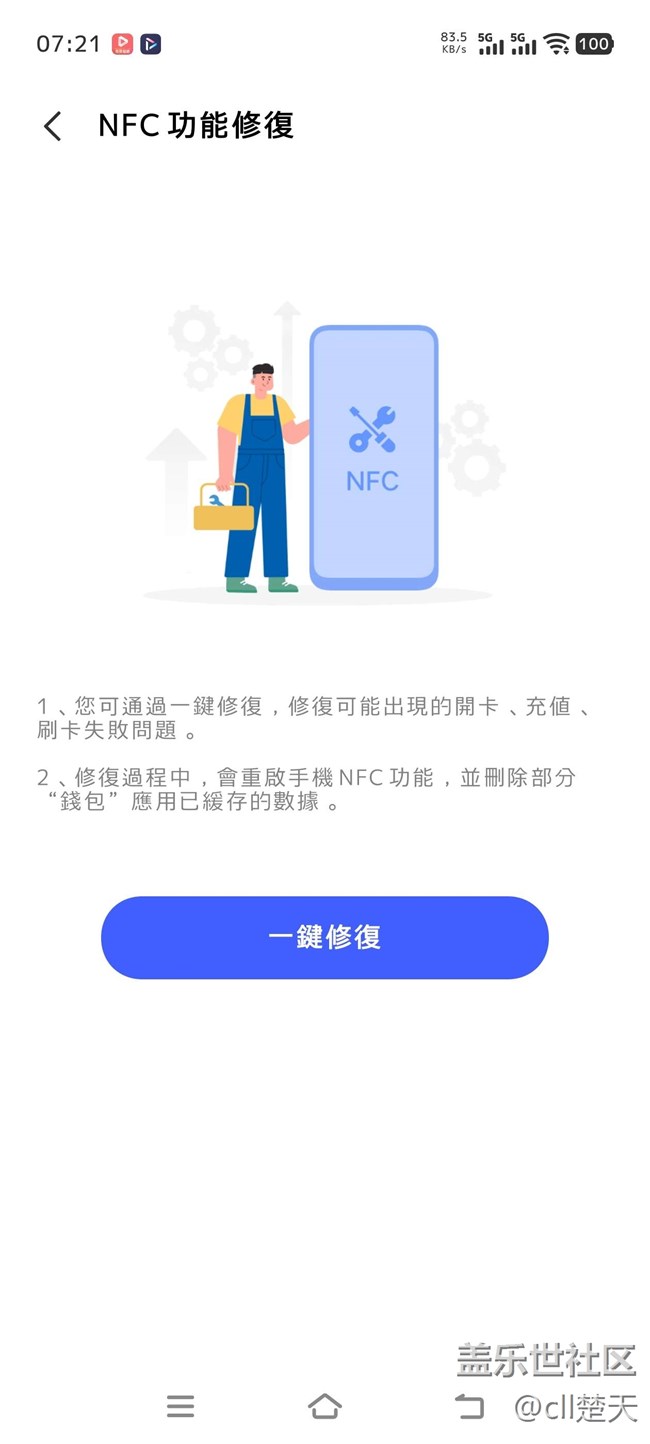This screenshot has width=650, height=1444.
Task: Go back from NFC 功能修復 page
Action: 53,126
